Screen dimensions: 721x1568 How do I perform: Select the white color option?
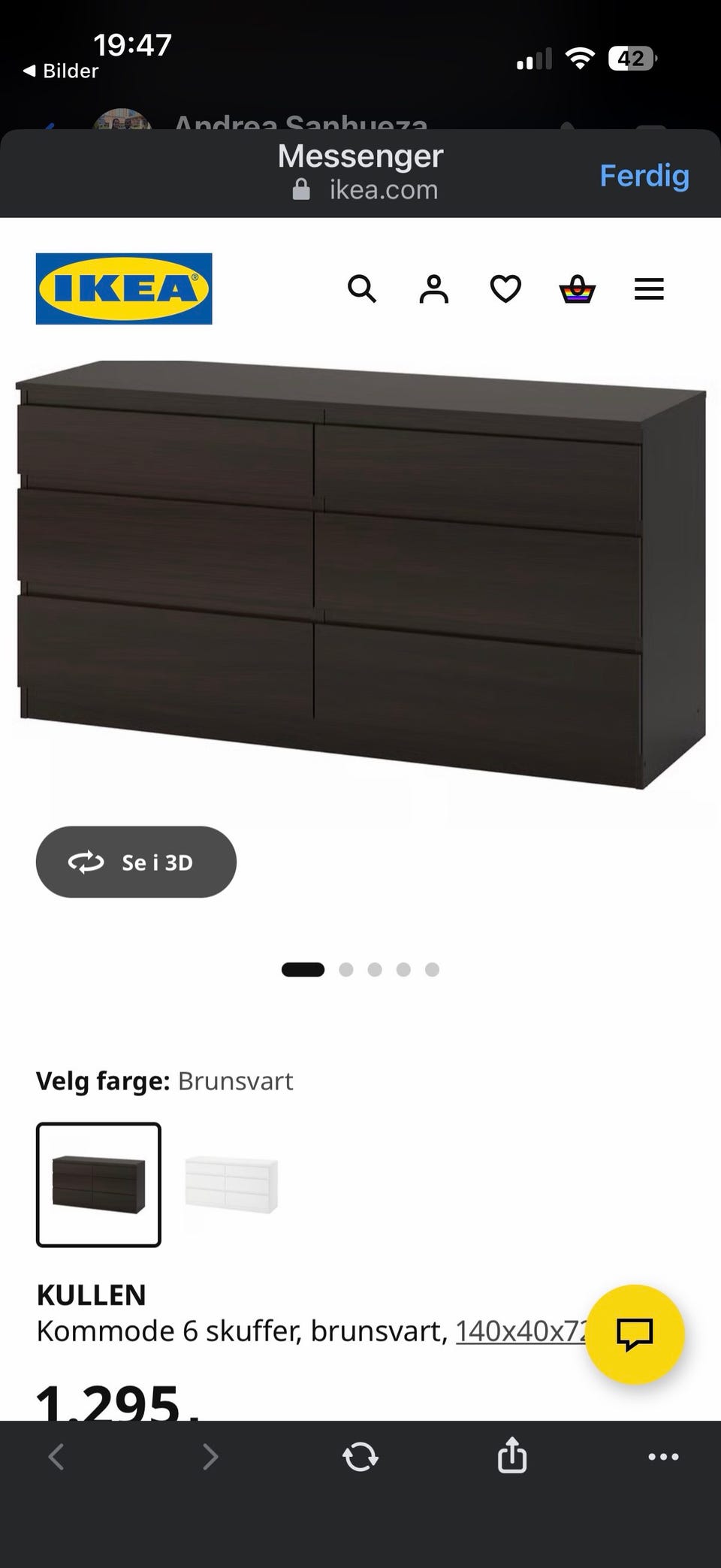[x=231, y=1185]
